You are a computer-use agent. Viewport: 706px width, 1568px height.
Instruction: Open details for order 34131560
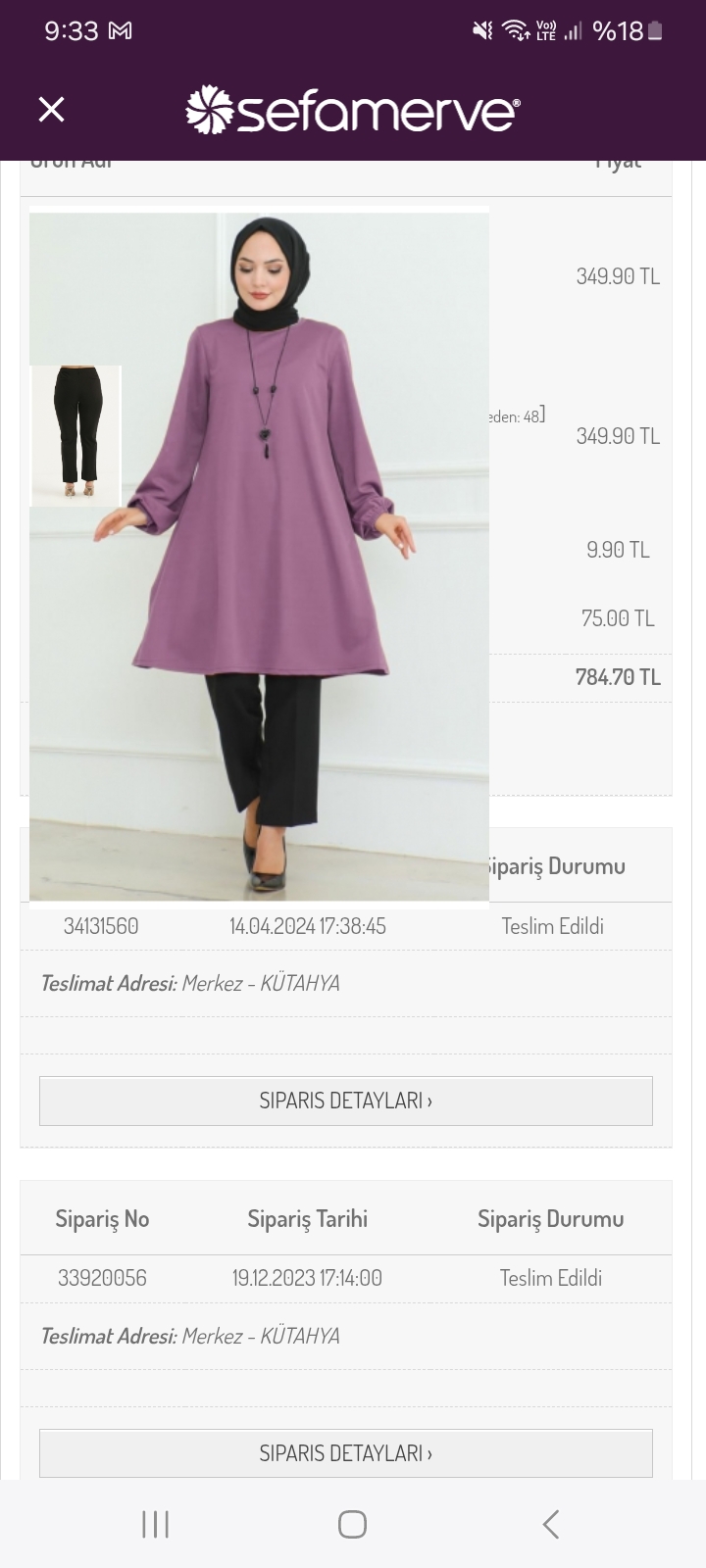coord(345,1101)
